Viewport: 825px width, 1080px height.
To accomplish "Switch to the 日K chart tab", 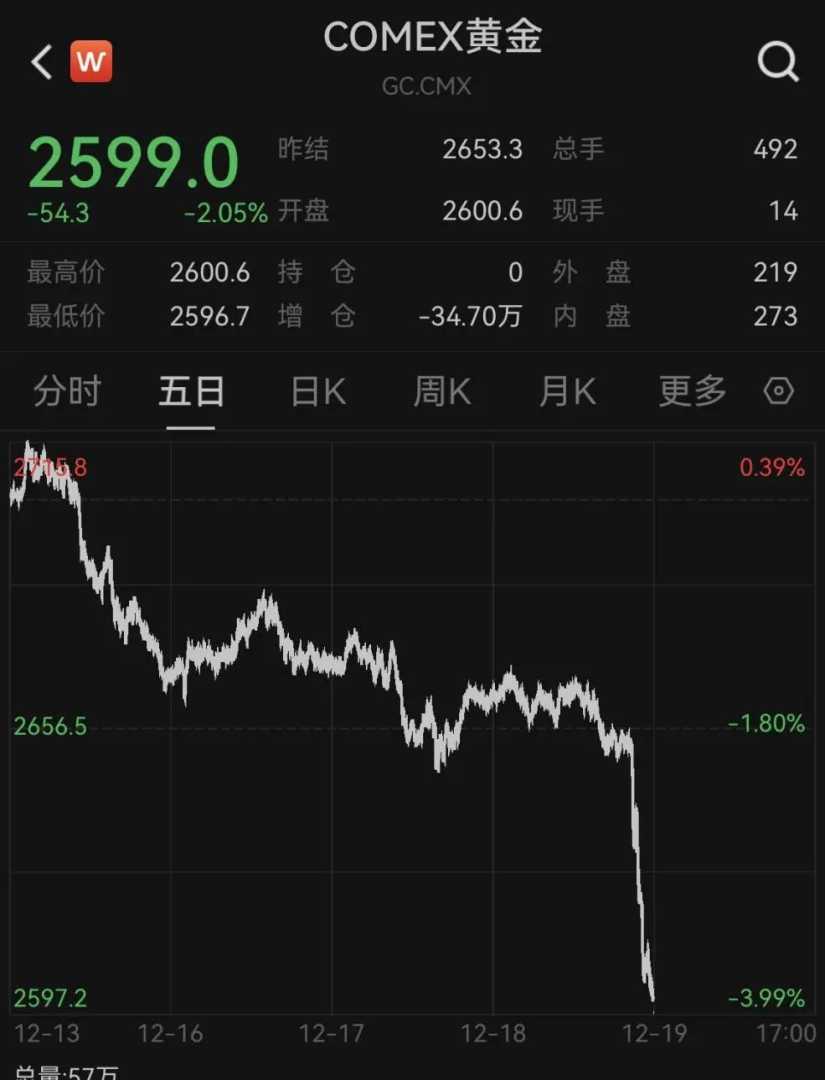I will pos(318,391).
